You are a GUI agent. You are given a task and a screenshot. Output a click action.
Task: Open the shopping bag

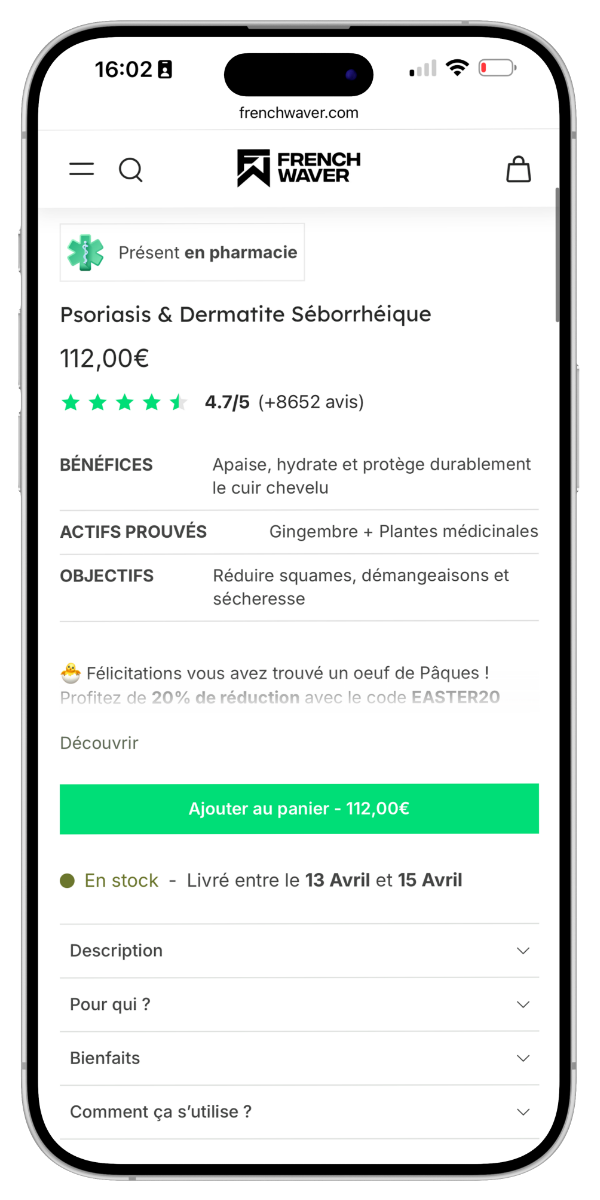(518, 169)
